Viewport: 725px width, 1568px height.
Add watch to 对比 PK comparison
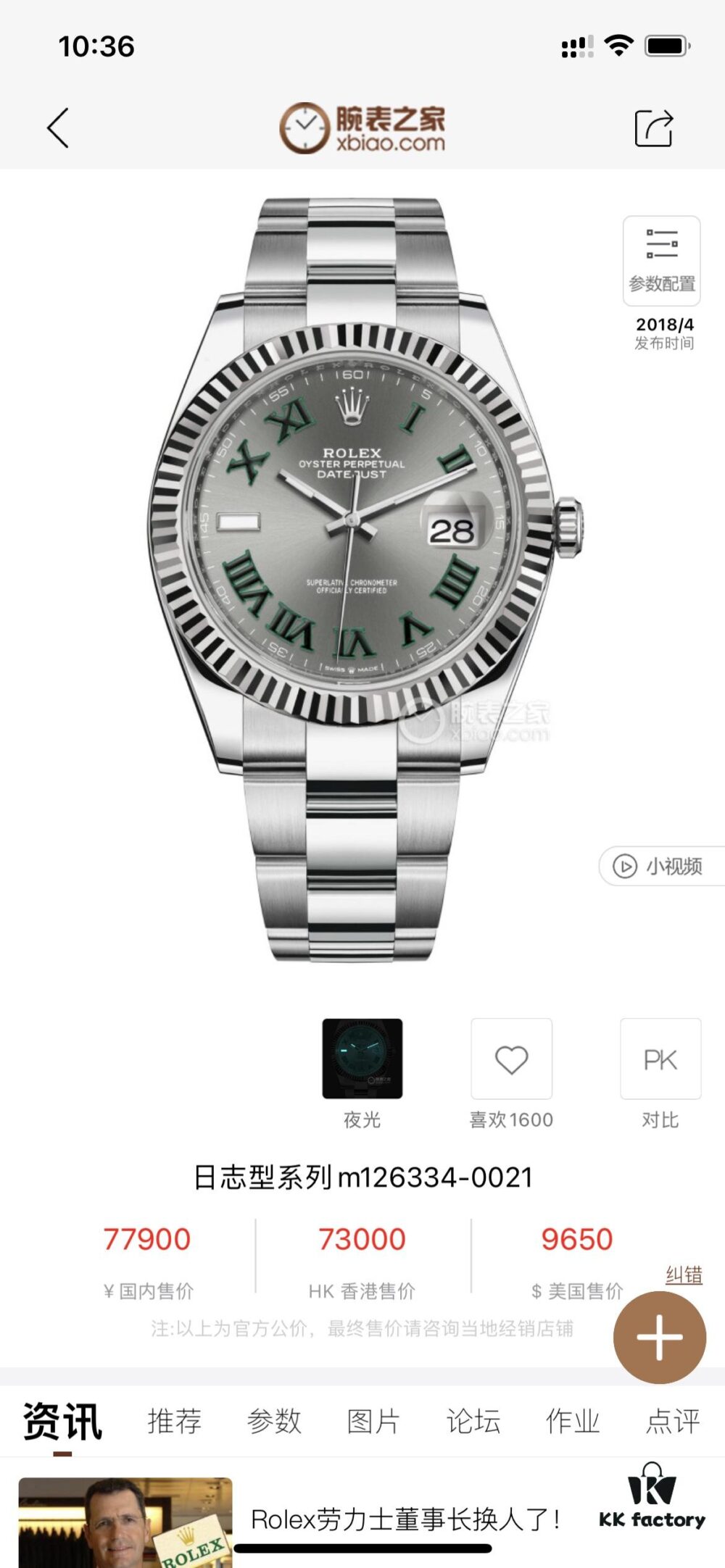point(660,1059)
